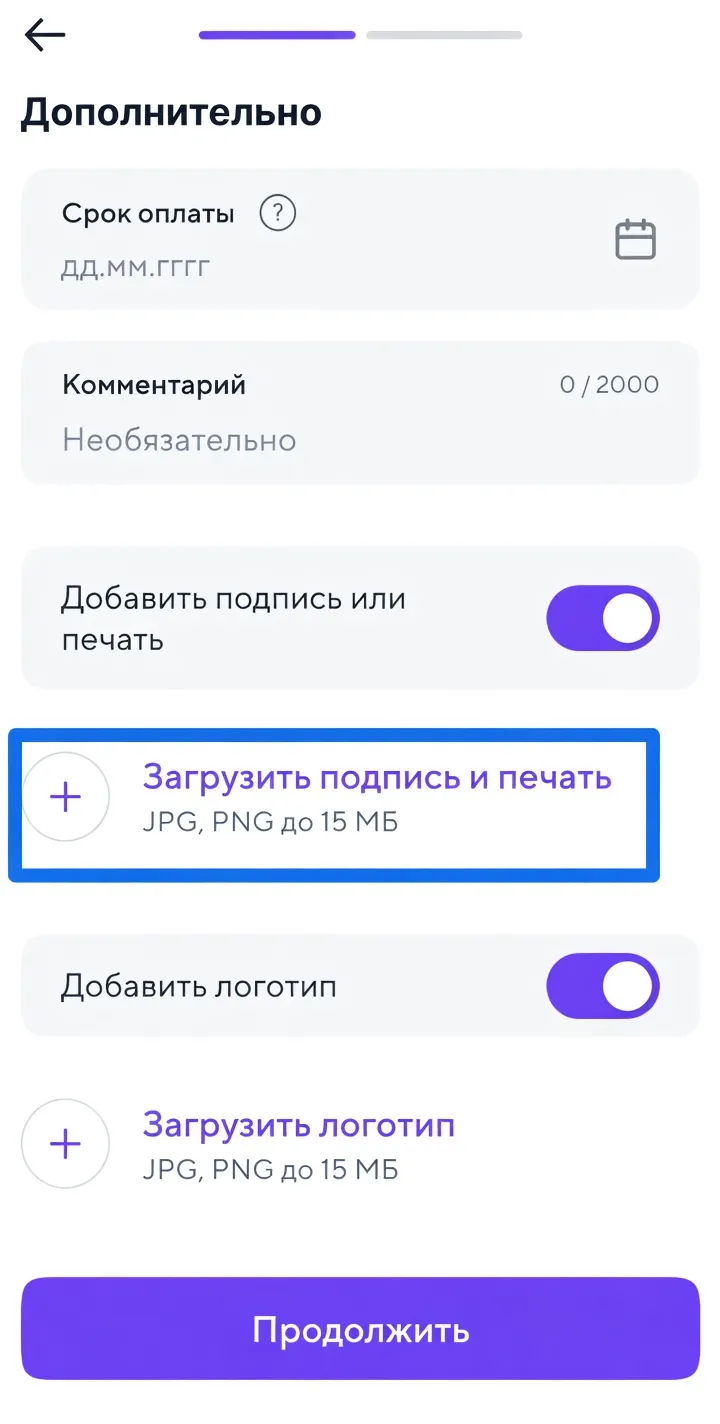Focus the Срок оплаты date field
The height and width of the screenshot is (1424, 720).
[300, 267]
